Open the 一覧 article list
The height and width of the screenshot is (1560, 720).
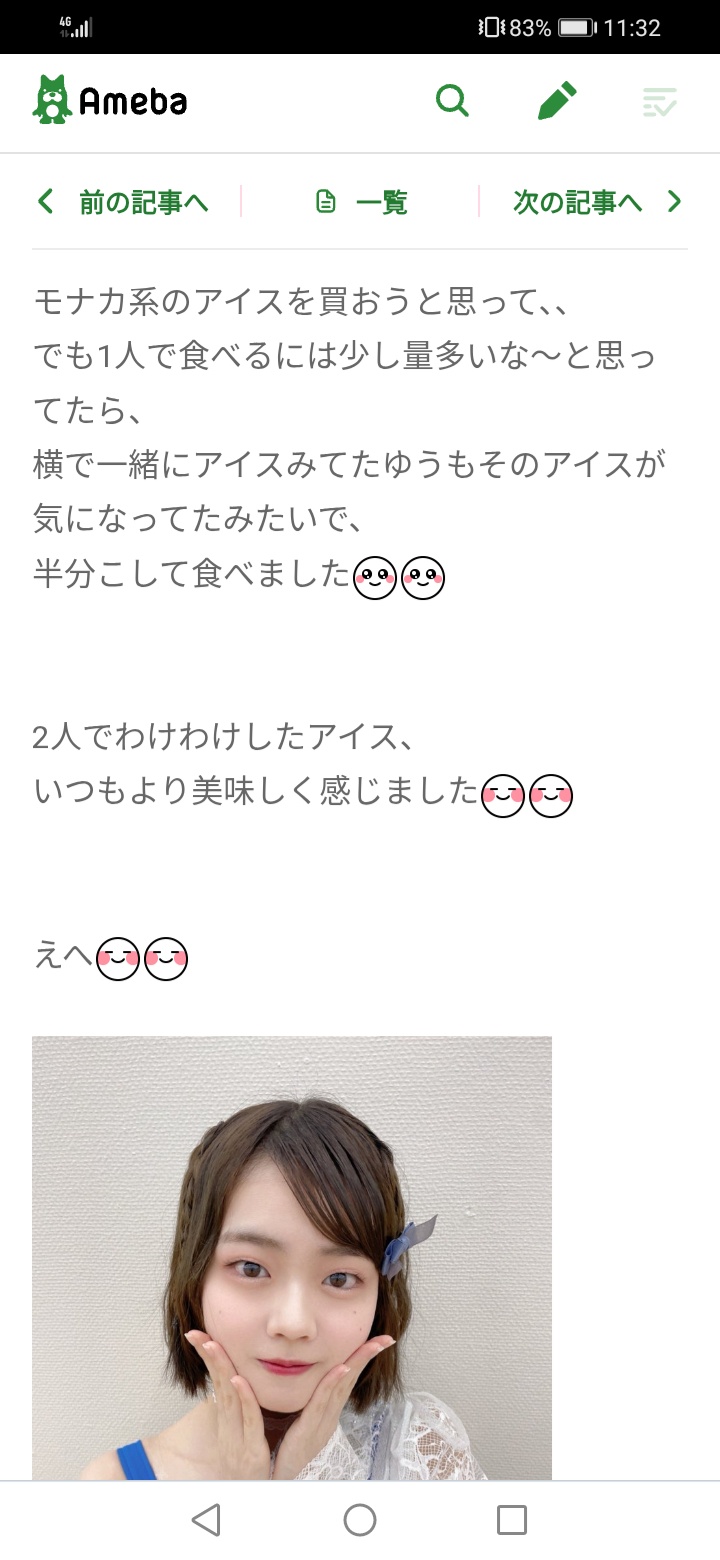click(361, 202)
